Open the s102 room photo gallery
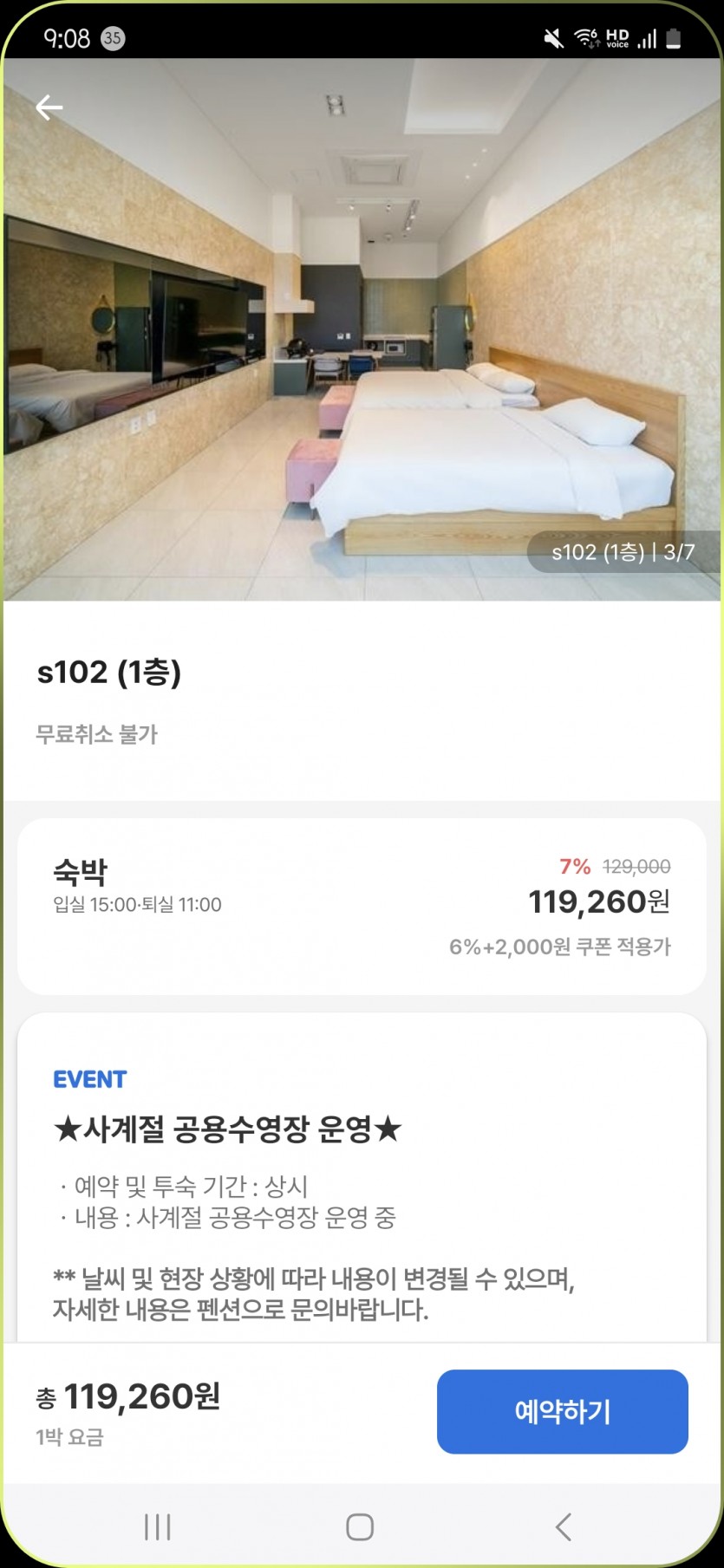The image size is (724, 1568). (362, 347)
